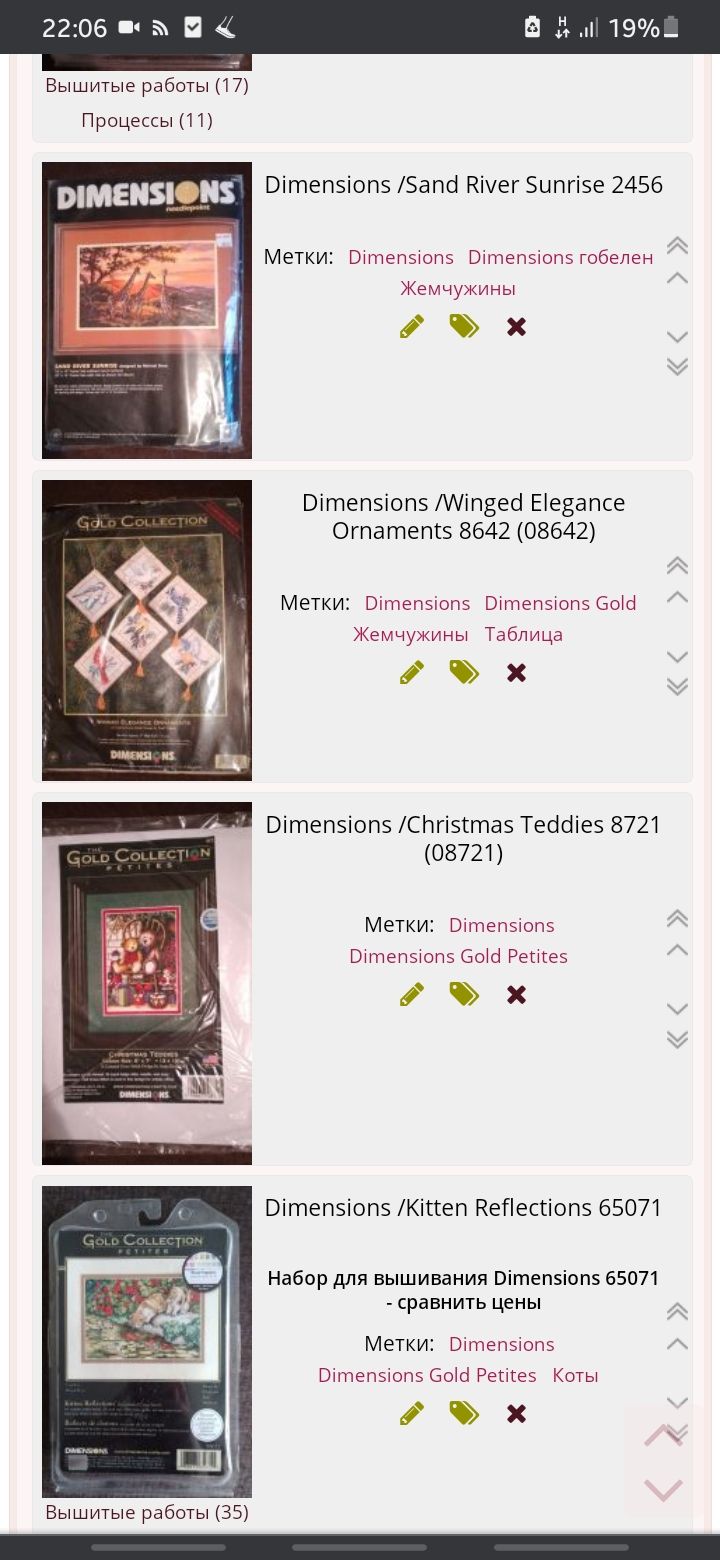Open the Dimensions Gold tag link

pos(560,603)
